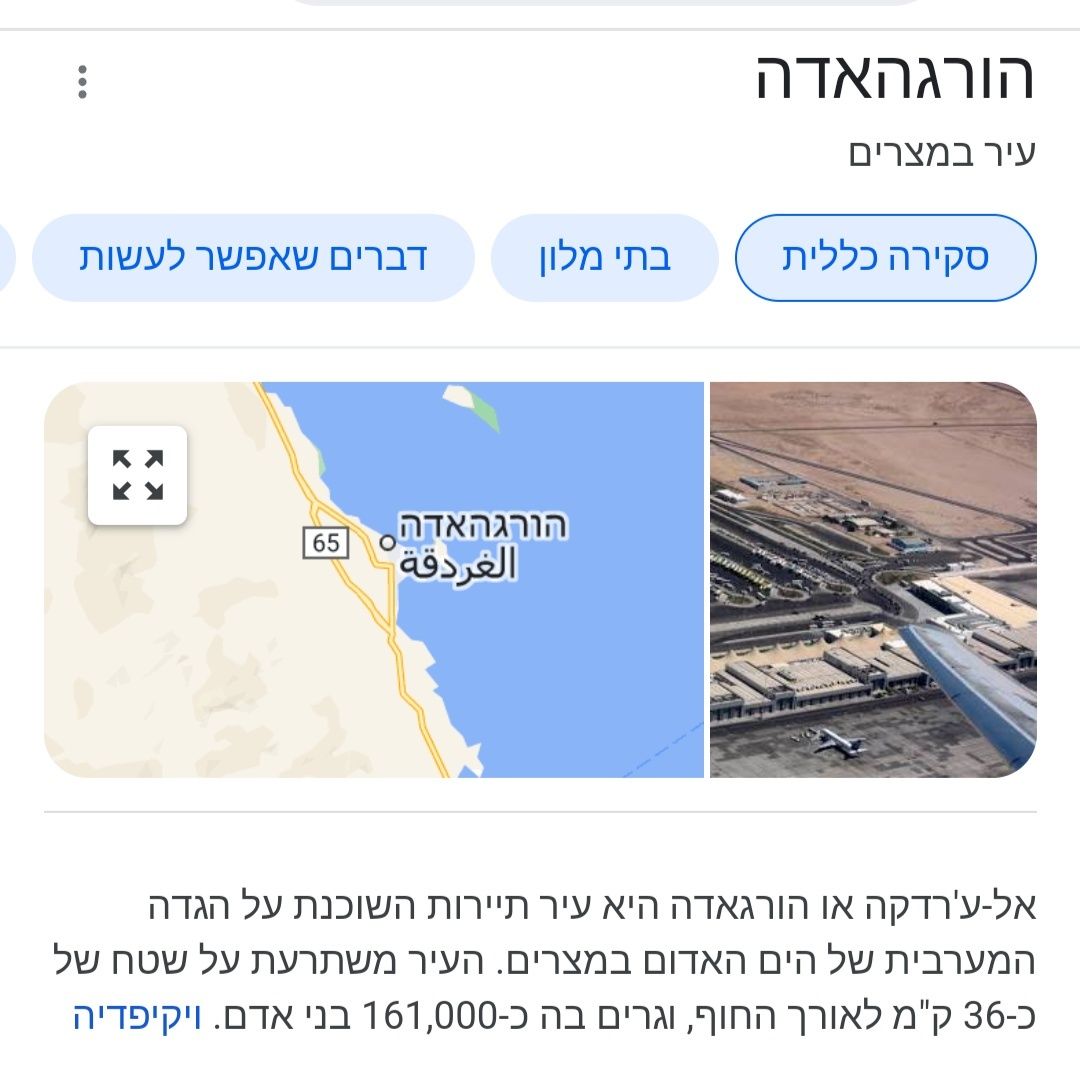Switch to the בתי מלון chip

coord(604,258)
